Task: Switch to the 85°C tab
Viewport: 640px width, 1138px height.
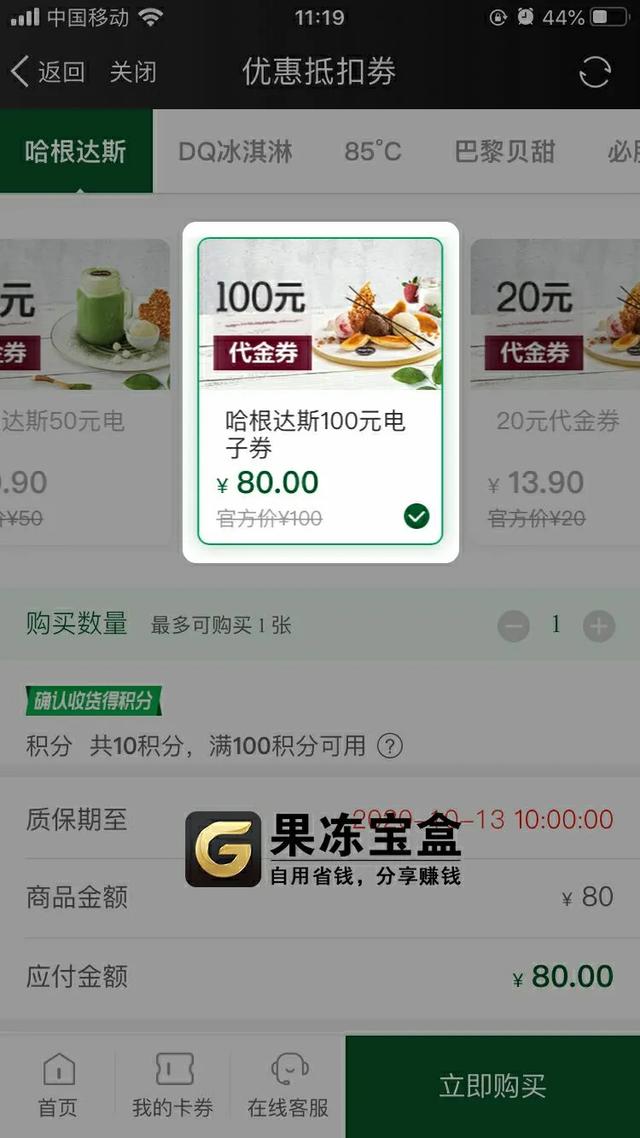Action: pyautogui.click(x=372, y=152)
